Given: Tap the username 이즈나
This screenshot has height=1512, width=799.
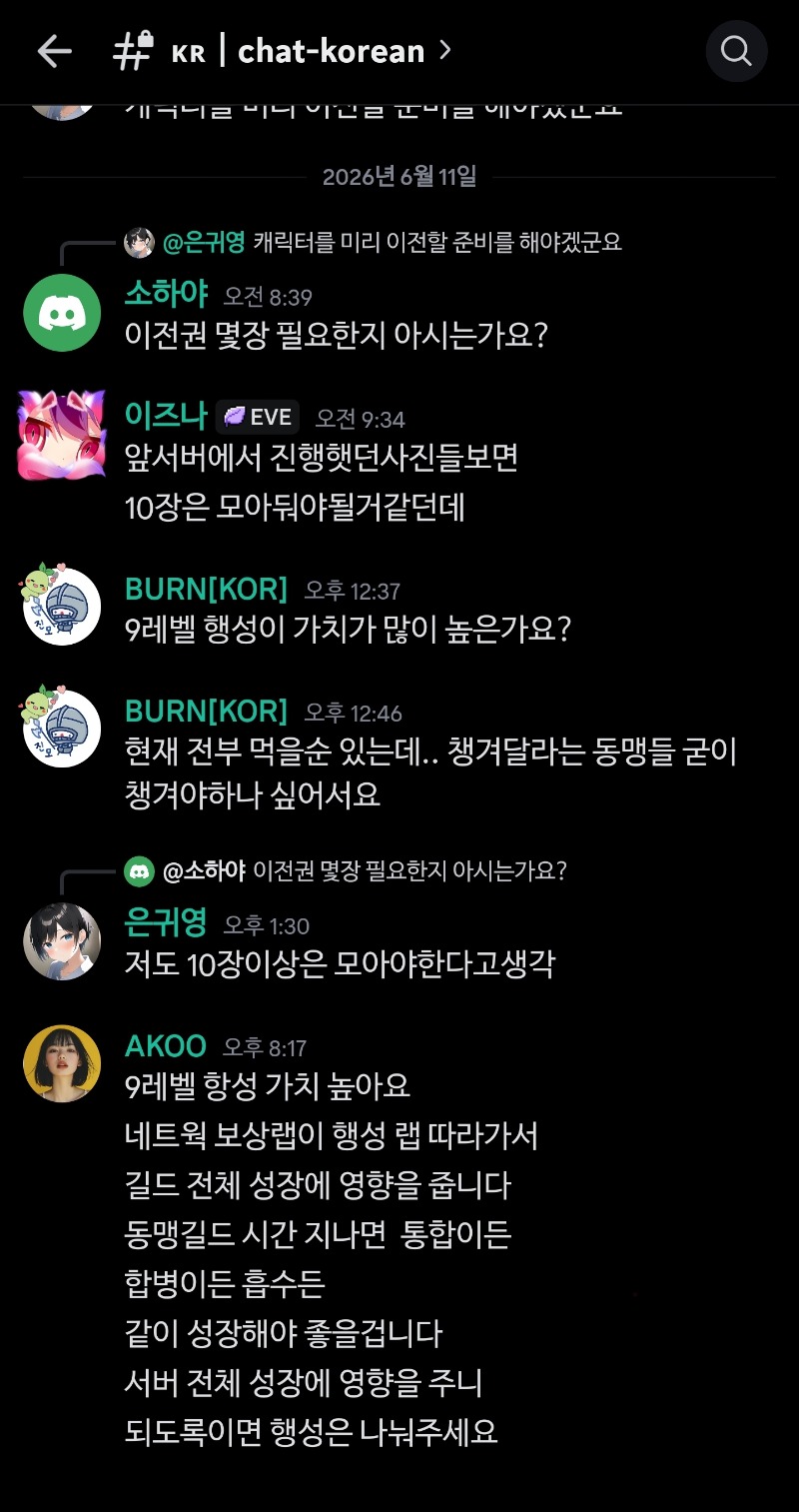Looking at the screenshot, I should point(166,416).
